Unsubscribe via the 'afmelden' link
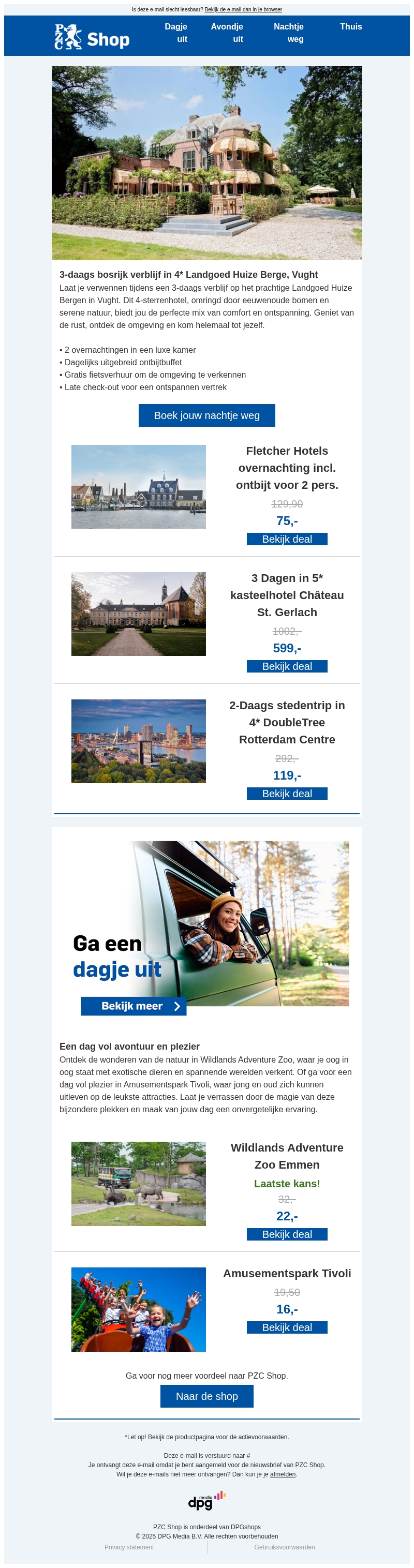 coord(283,1474)
